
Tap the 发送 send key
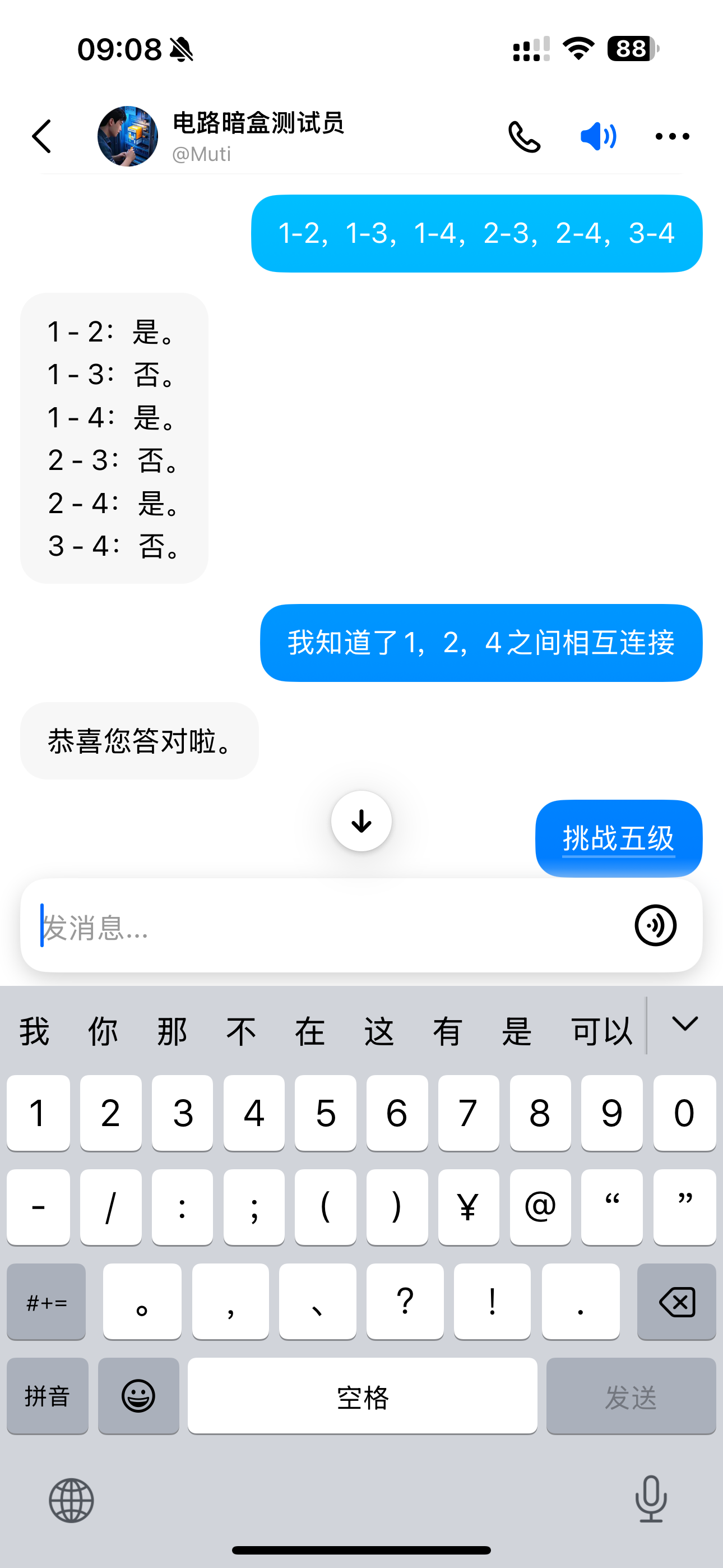[x=631, y=1396]
